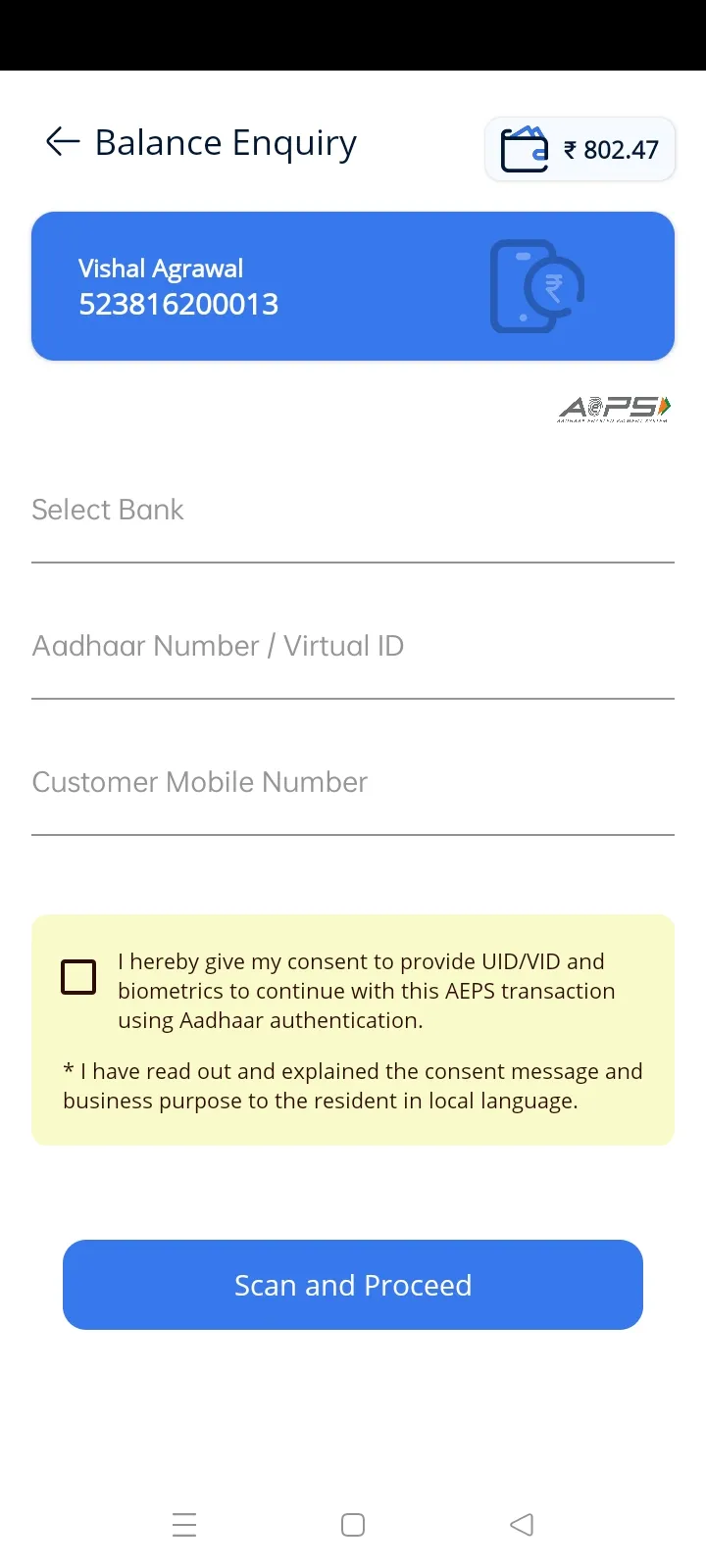Open recent apps from navigation bar
Viewport: 706px width, 1568px height.
pos(184,1525)
